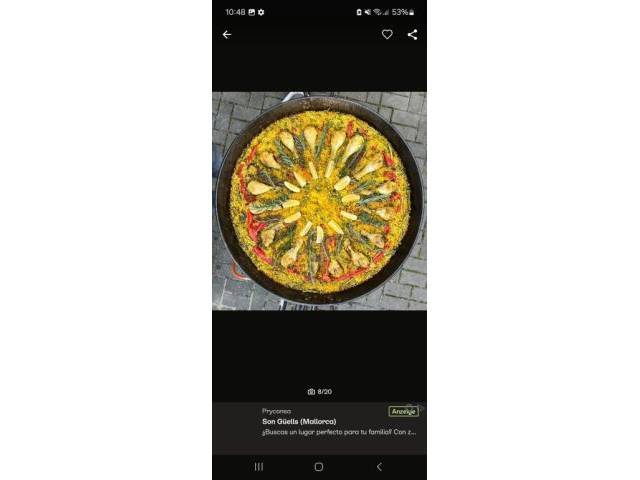The image size is (640, 480).
Task: Open the Son Güells (Mallorca) ad banner
Action: pyautogui.click(x=319, y=426)
